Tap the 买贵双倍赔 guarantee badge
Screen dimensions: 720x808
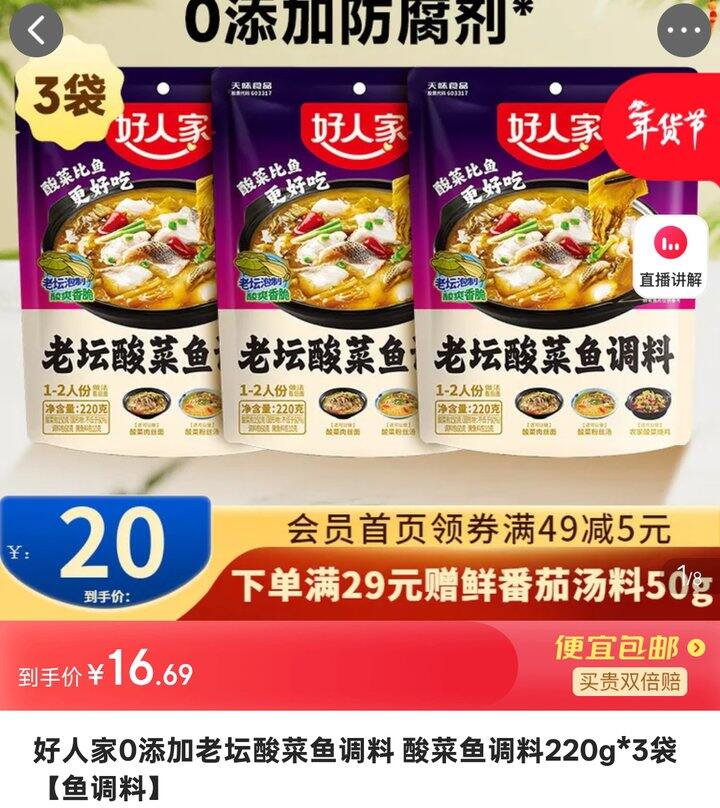pyautogui.click(x=630, y=681)
